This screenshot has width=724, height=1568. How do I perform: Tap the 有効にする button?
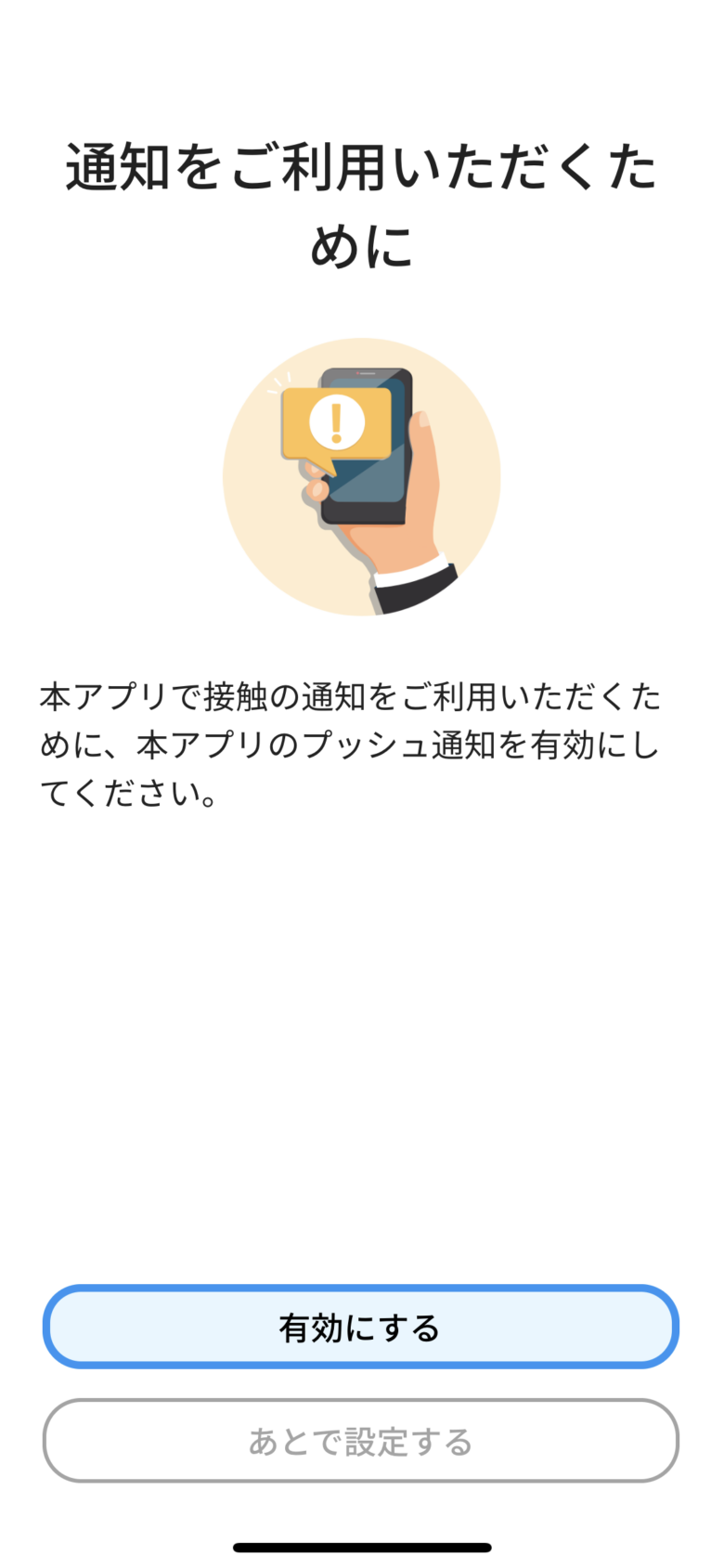click(361, 1327)
